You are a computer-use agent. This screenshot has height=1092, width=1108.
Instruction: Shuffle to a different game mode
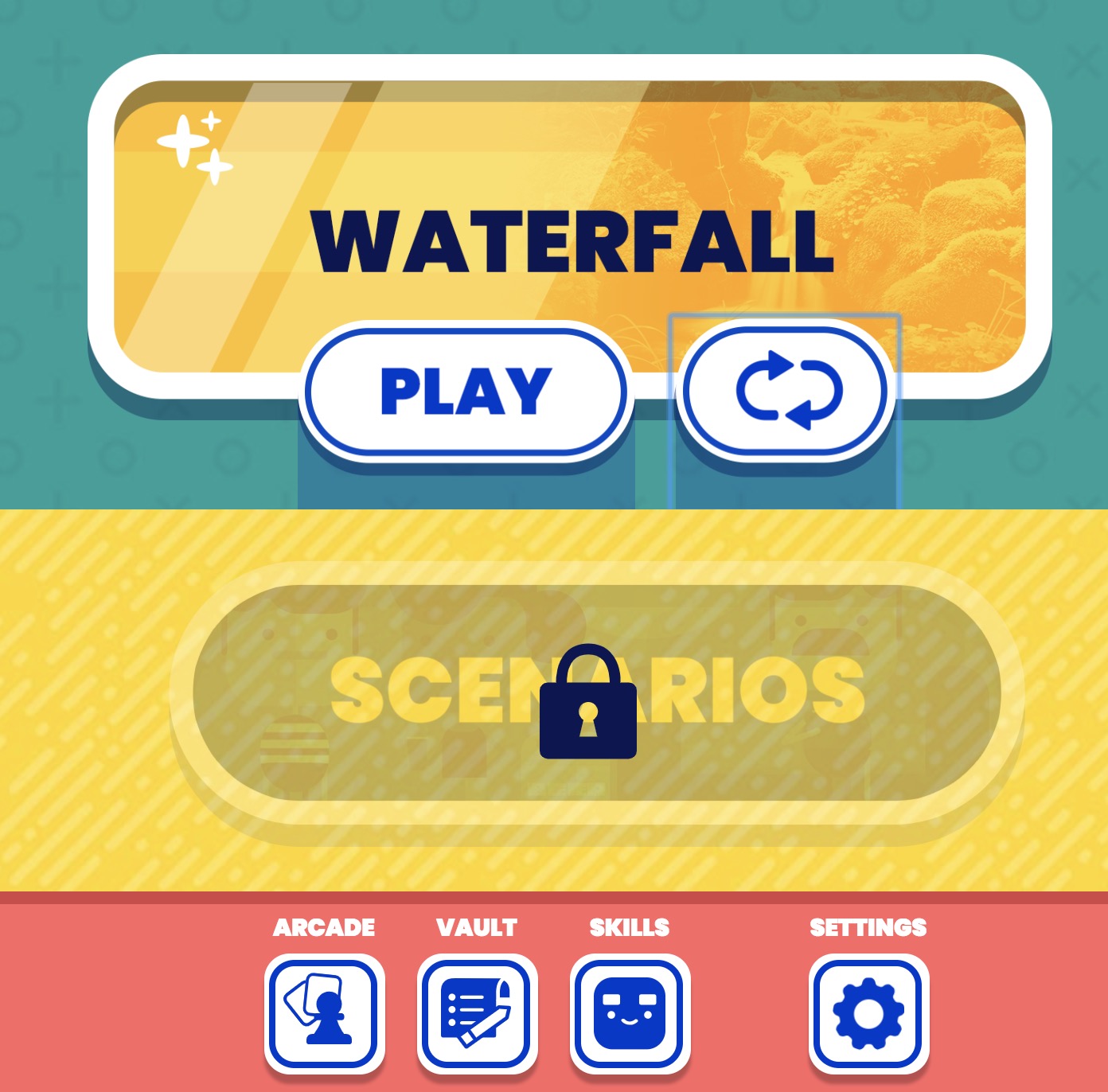[786, 391]
